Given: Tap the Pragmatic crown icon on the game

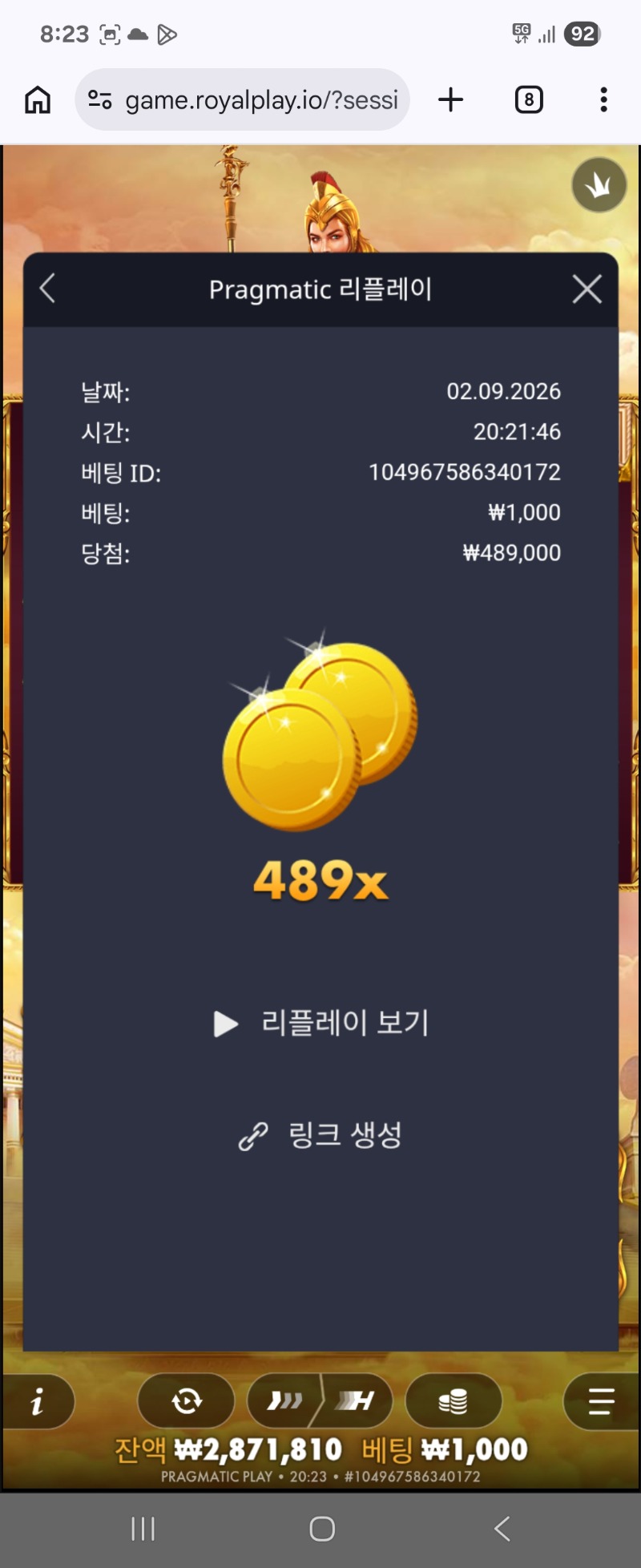Looking at the screenshot, I should point(599,185).
